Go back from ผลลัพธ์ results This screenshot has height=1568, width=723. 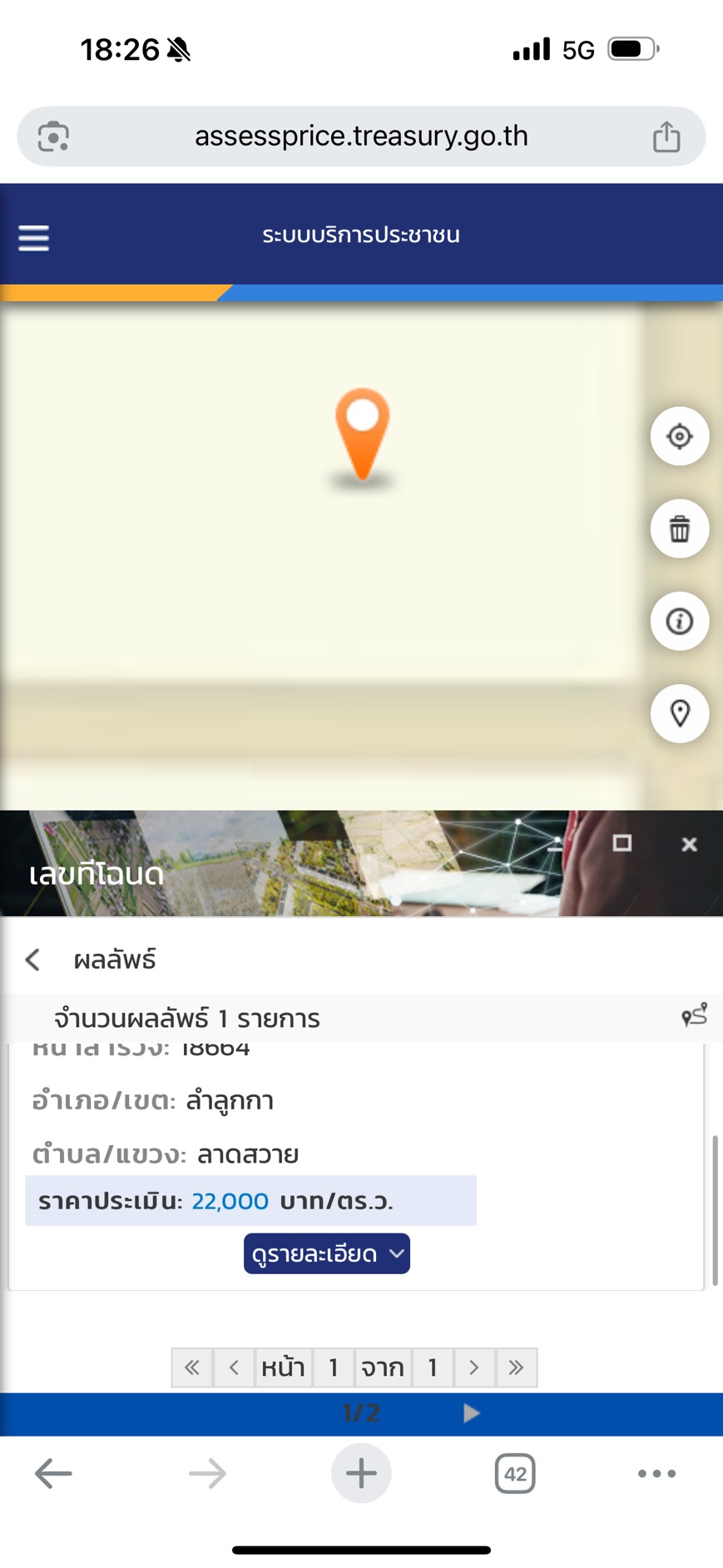click(33, 960)
